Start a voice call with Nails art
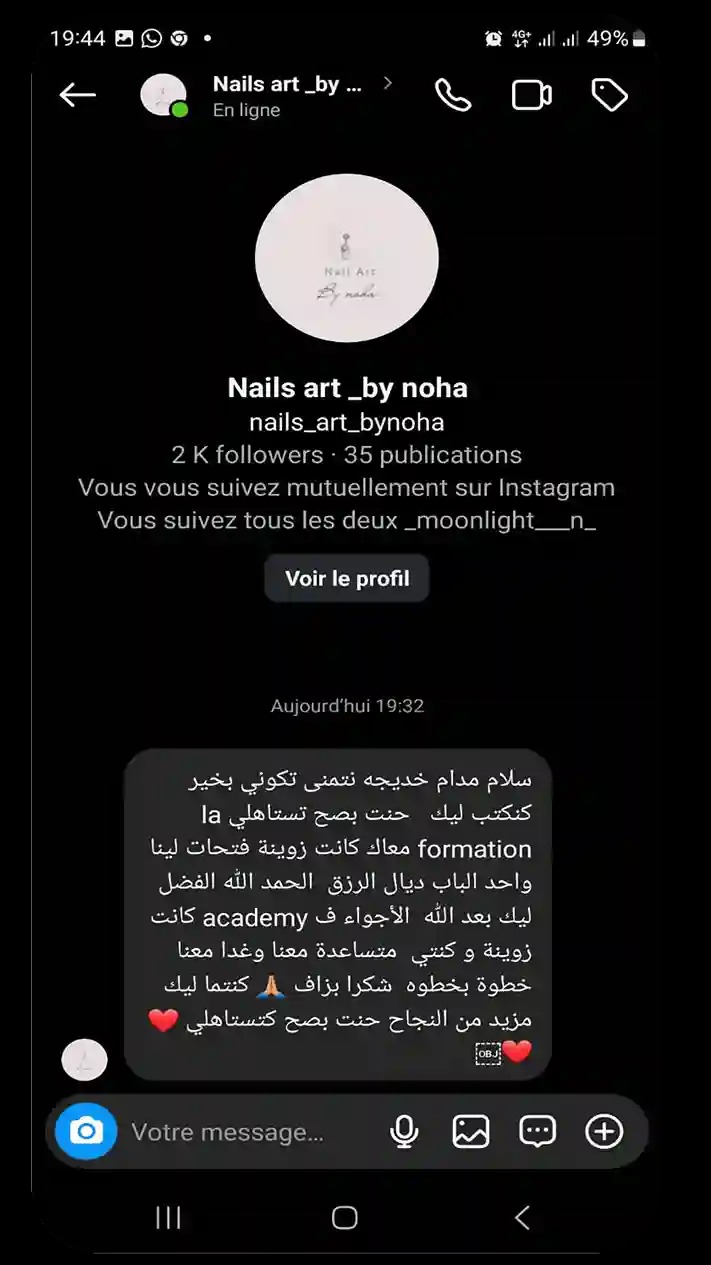Screen dimensions: 711x1265 [452, 95]
